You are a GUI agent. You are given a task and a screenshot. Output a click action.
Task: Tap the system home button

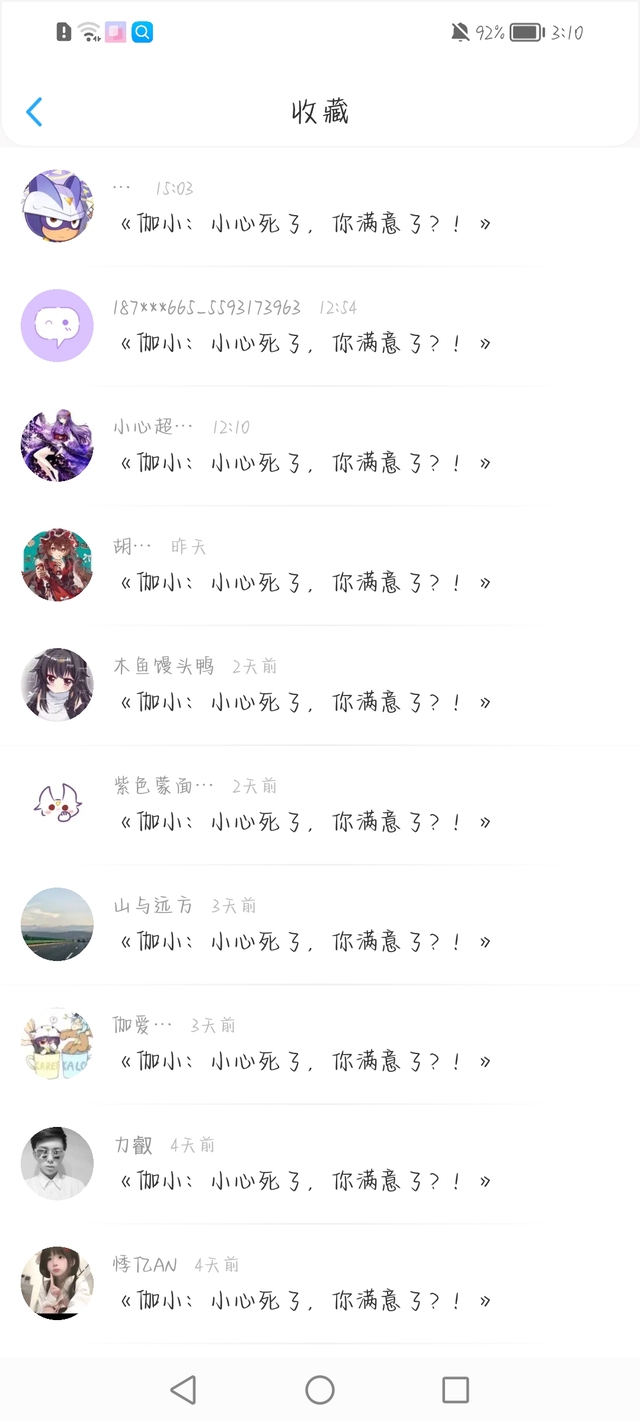tap(320, 1389)
